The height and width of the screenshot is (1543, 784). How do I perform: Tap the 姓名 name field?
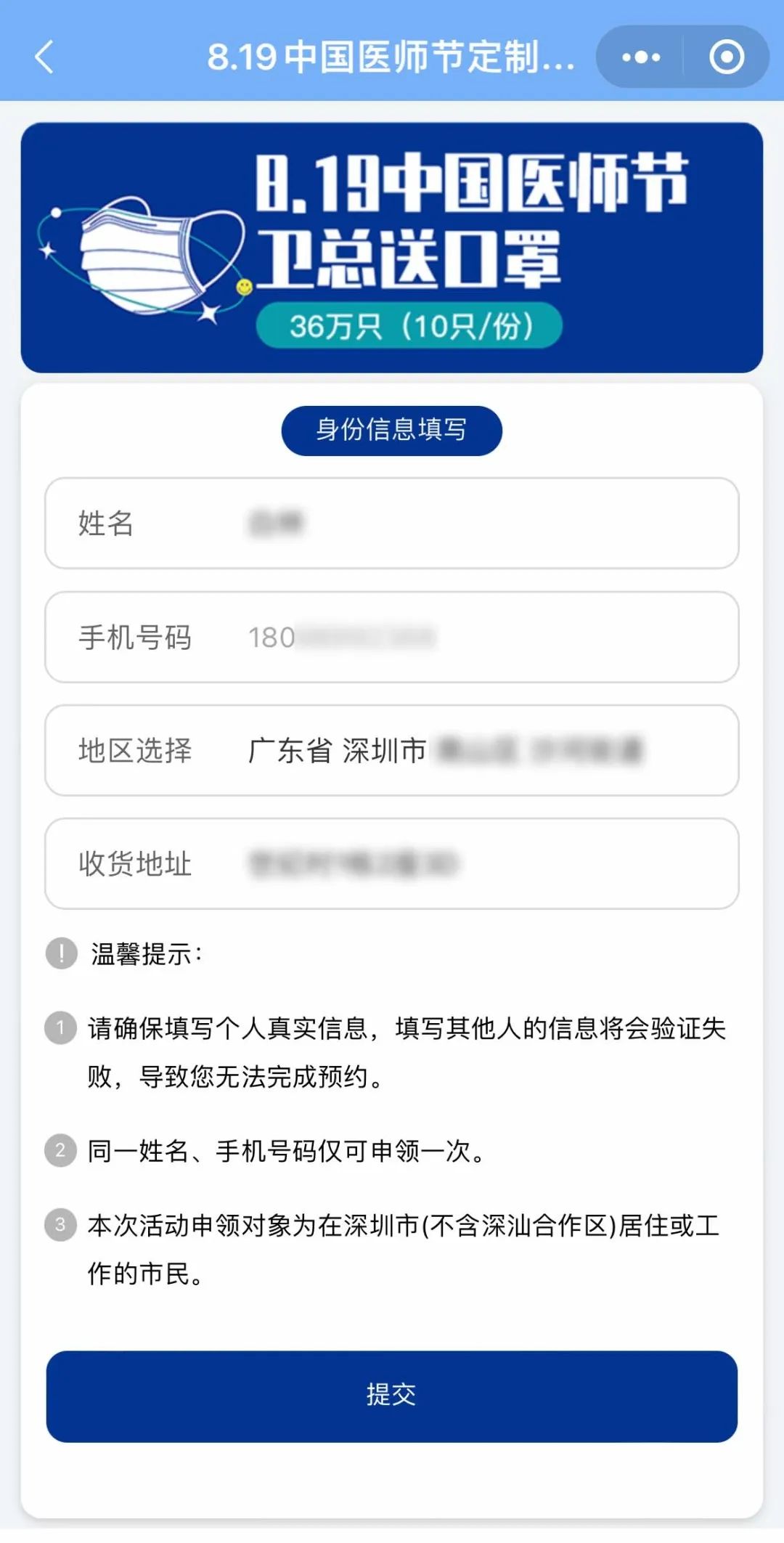pos(392,524)
